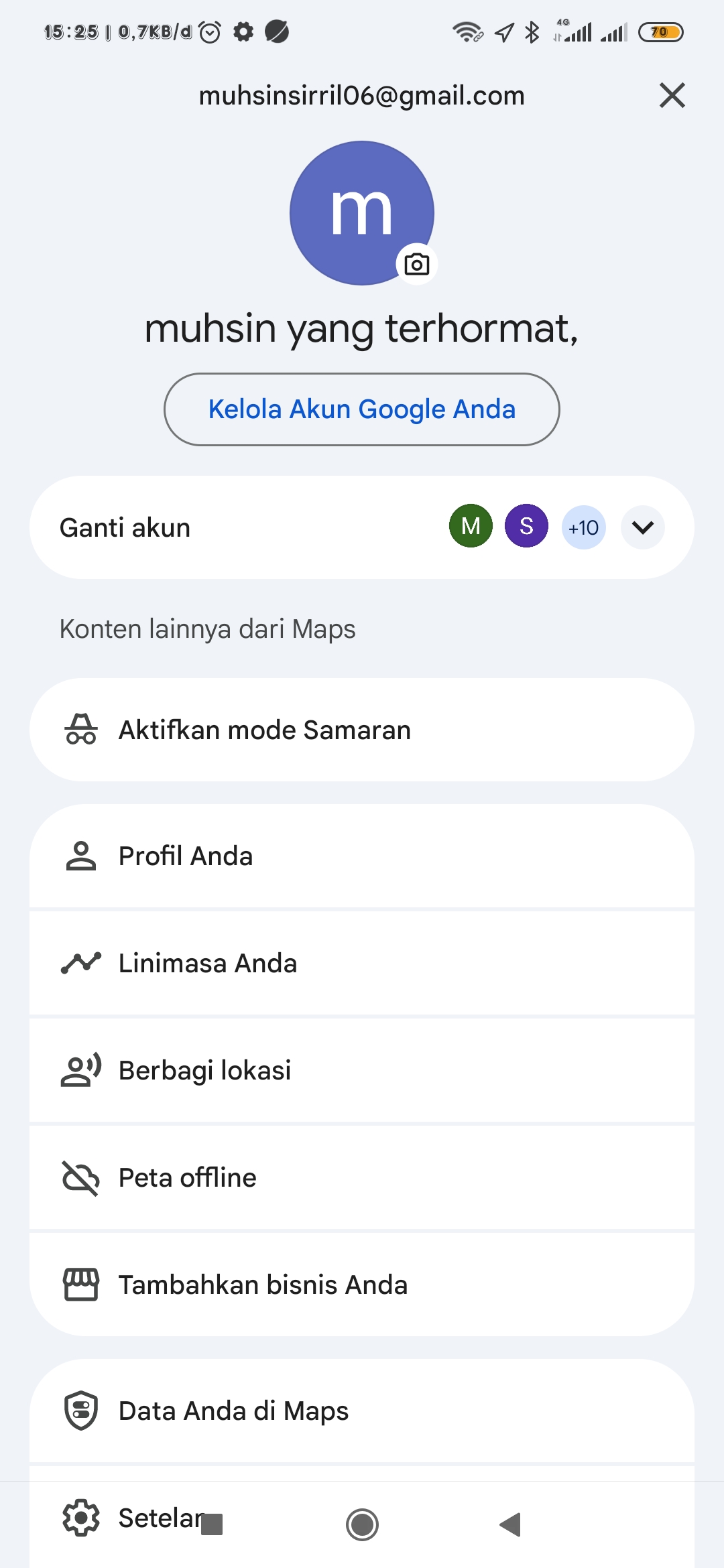Open Peta offline
The image size is (724, 1568).
(x=362, y=1177)
